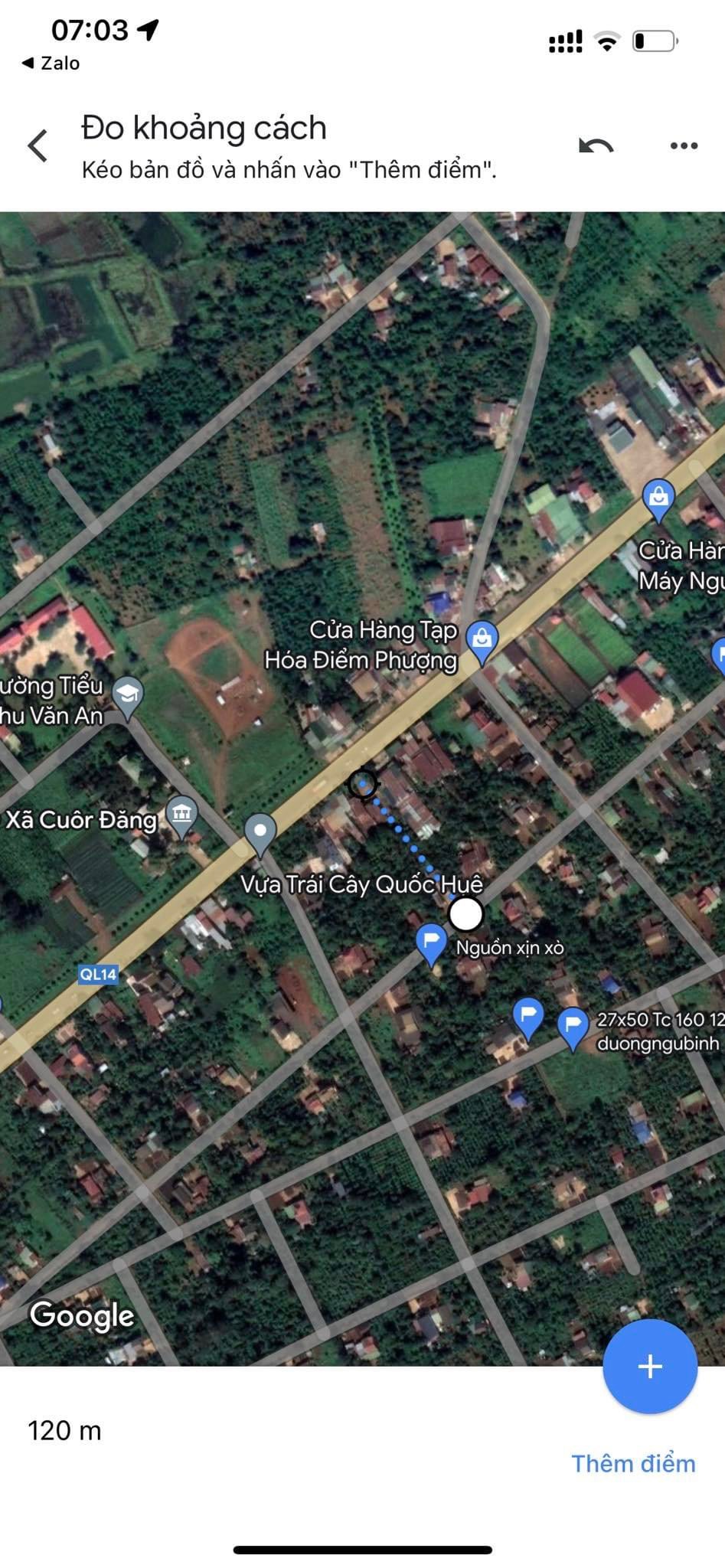The height and width of the screenshot is (1568, 725).
Task: Tap the QL14 highway route badge
Action: [x=98, y=975]
